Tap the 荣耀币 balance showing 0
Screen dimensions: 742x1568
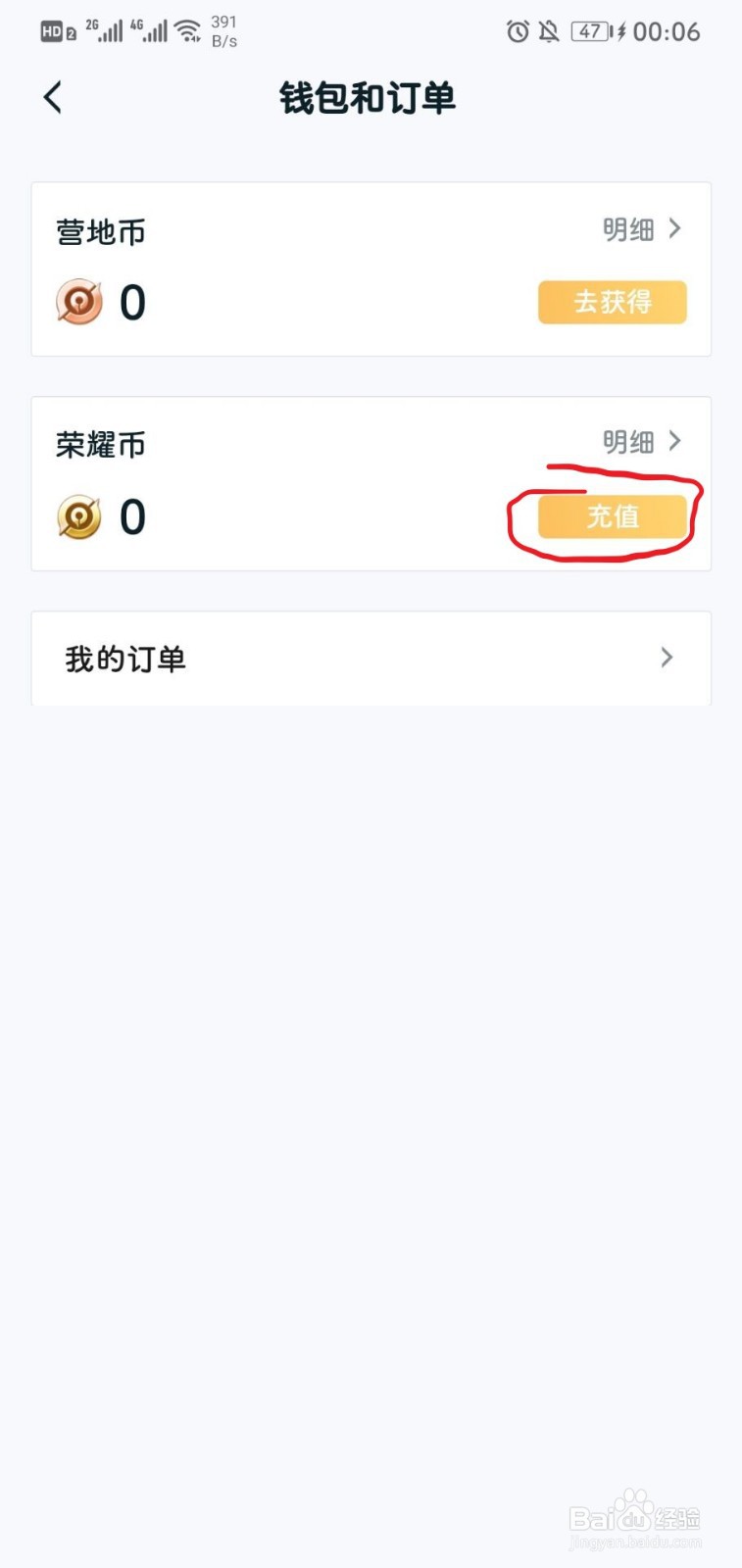pyautogui.click(x=133, y=517)
